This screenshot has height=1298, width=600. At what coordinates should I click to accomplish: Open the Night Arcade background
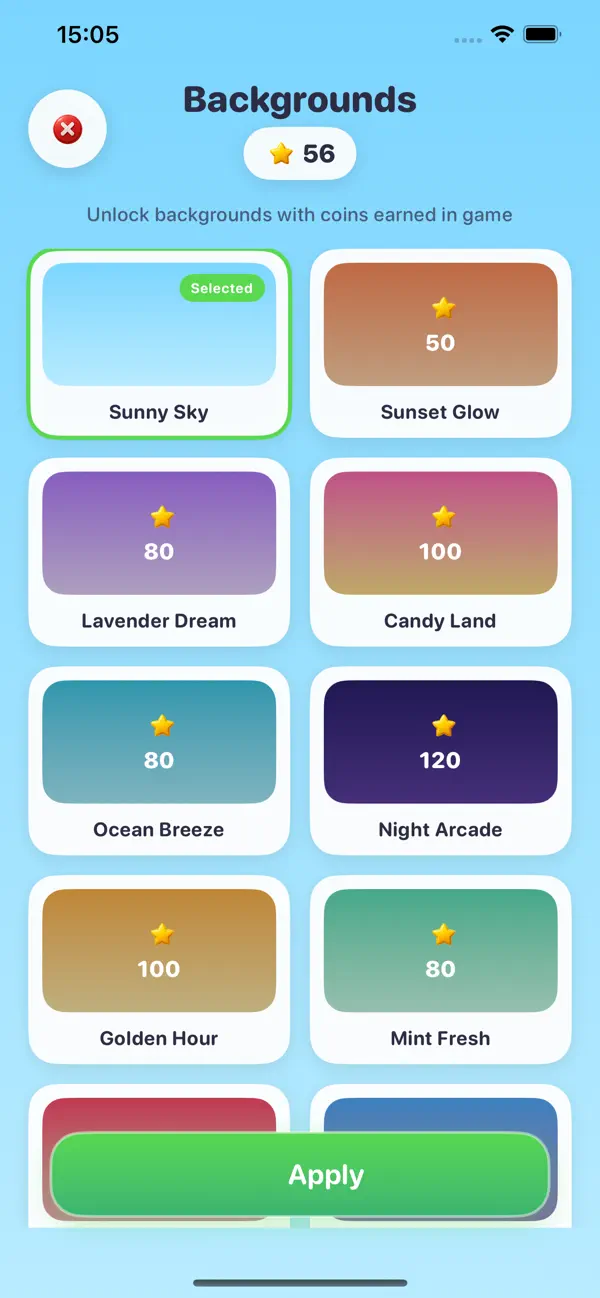pos(440,761)
